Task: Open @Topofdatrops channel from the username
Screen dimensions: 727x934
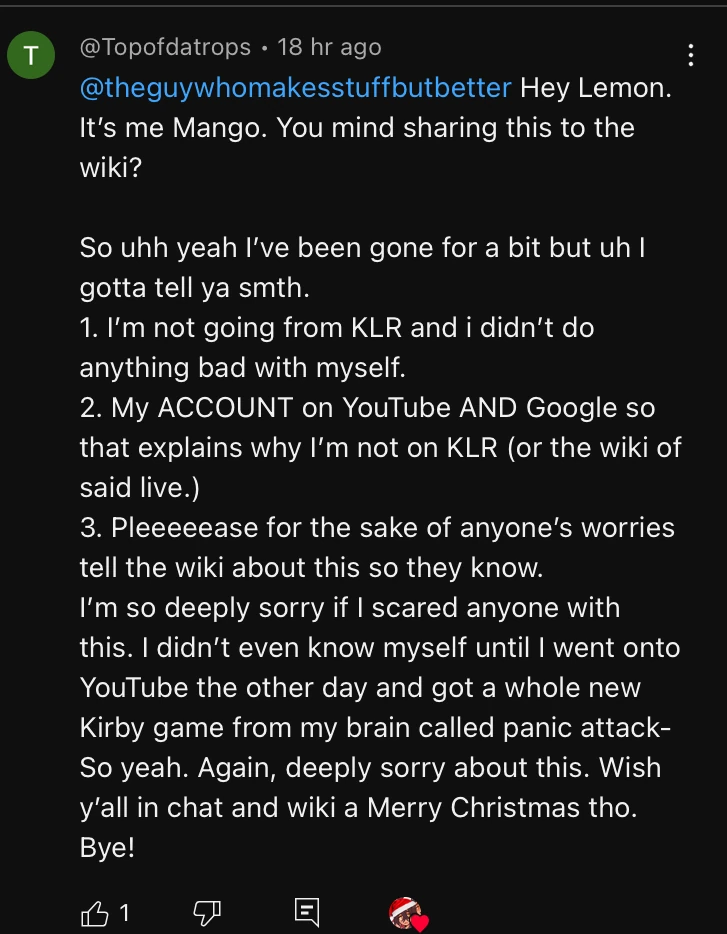Action: tap(164, 47)
